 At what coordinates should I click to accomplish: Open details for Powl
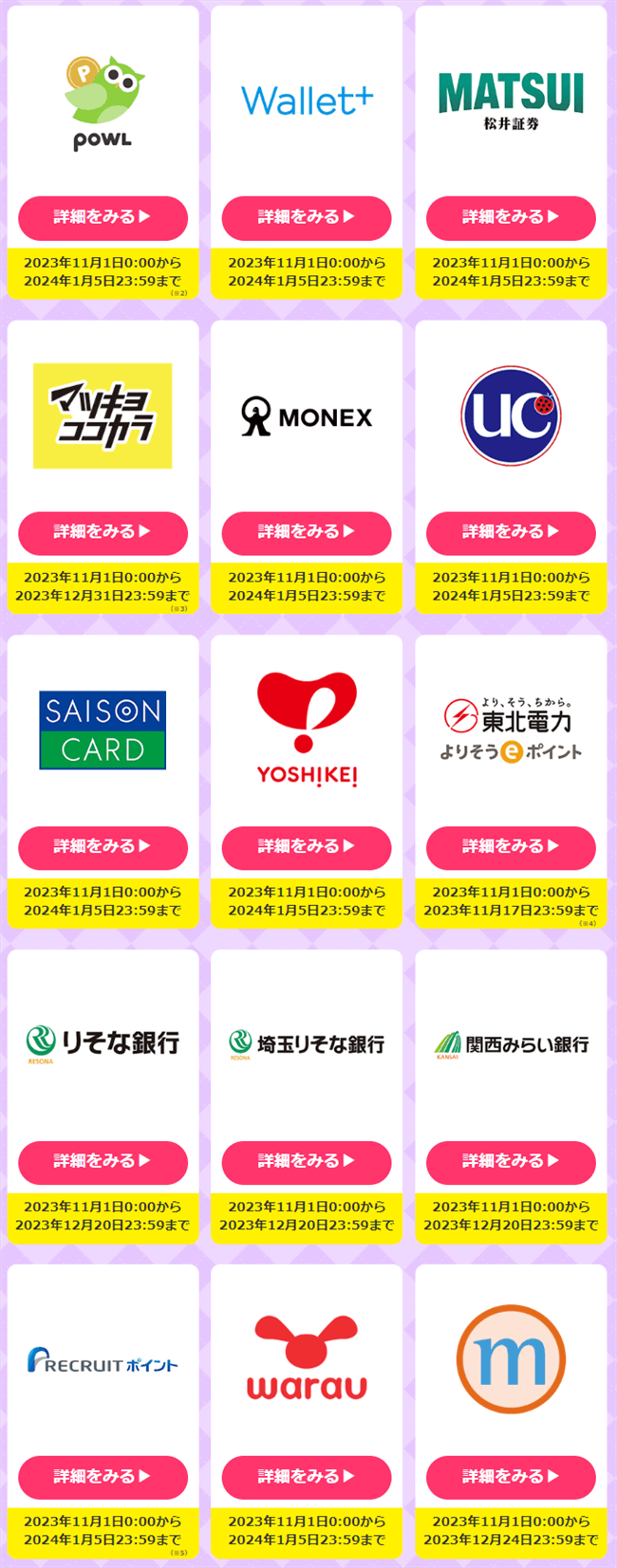103,217
